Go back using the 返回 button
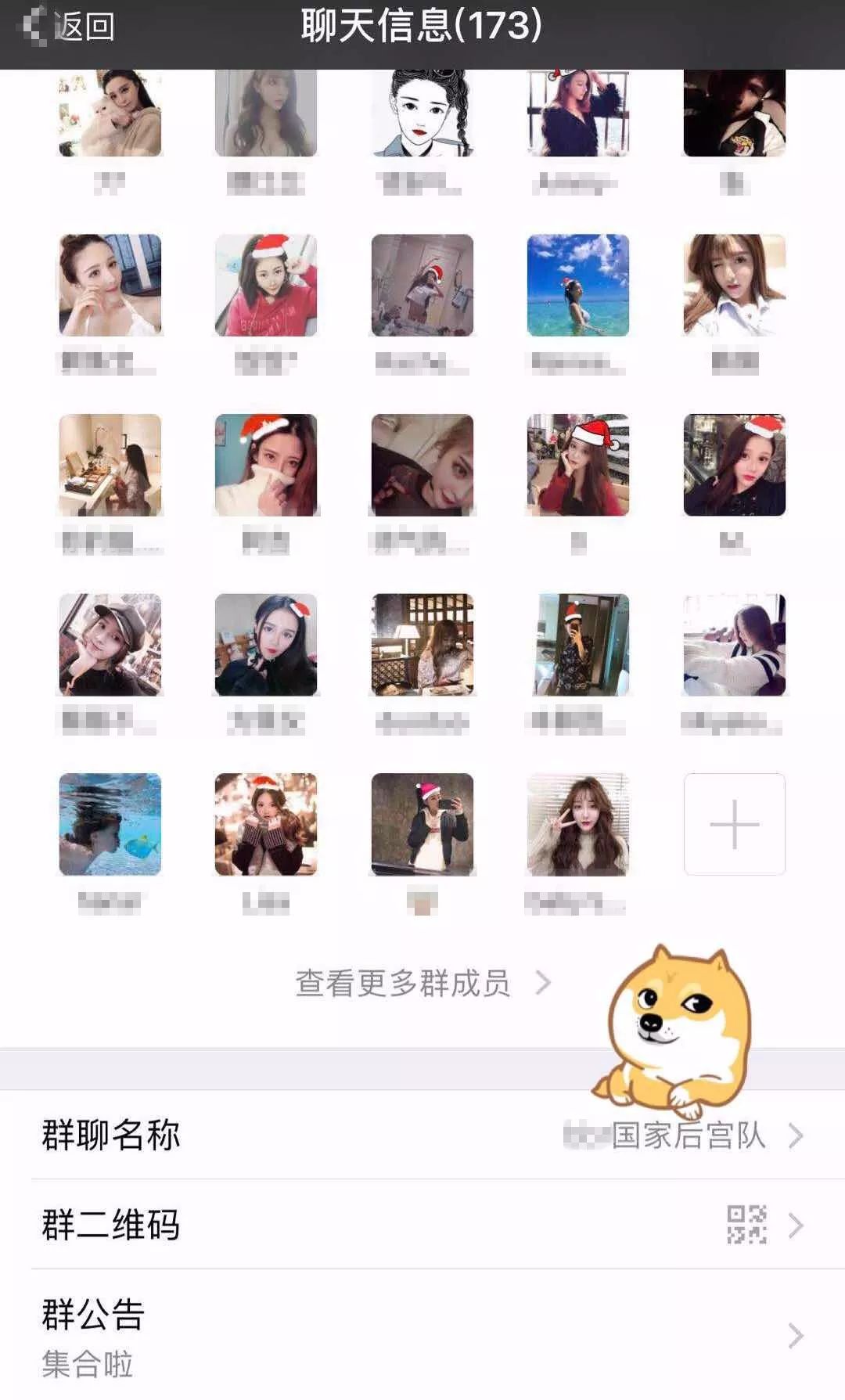Screen dimensions: 845x1400 [70, 27]
